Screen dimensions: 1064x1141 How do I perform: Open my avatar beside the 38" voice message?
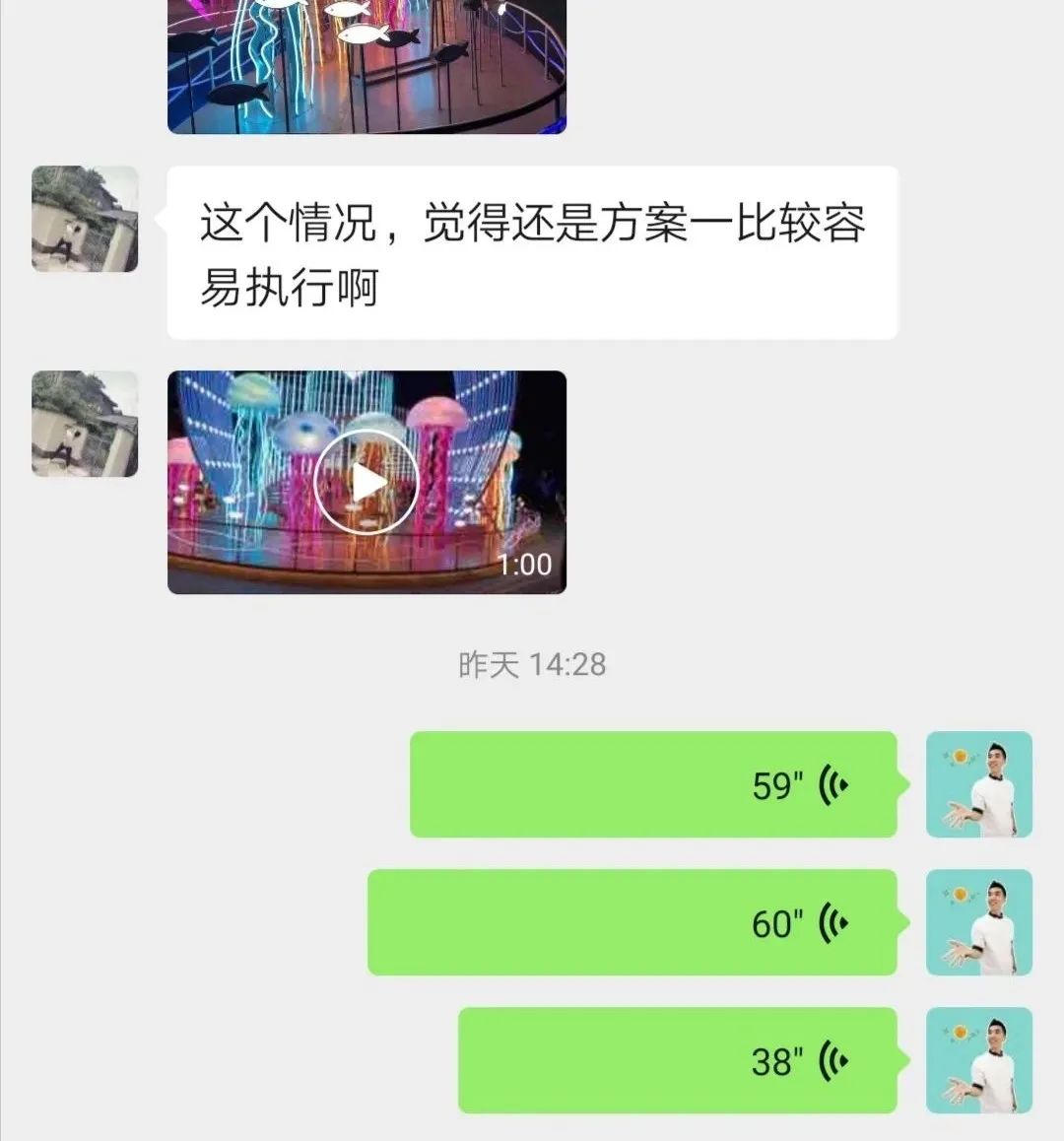978,1060
